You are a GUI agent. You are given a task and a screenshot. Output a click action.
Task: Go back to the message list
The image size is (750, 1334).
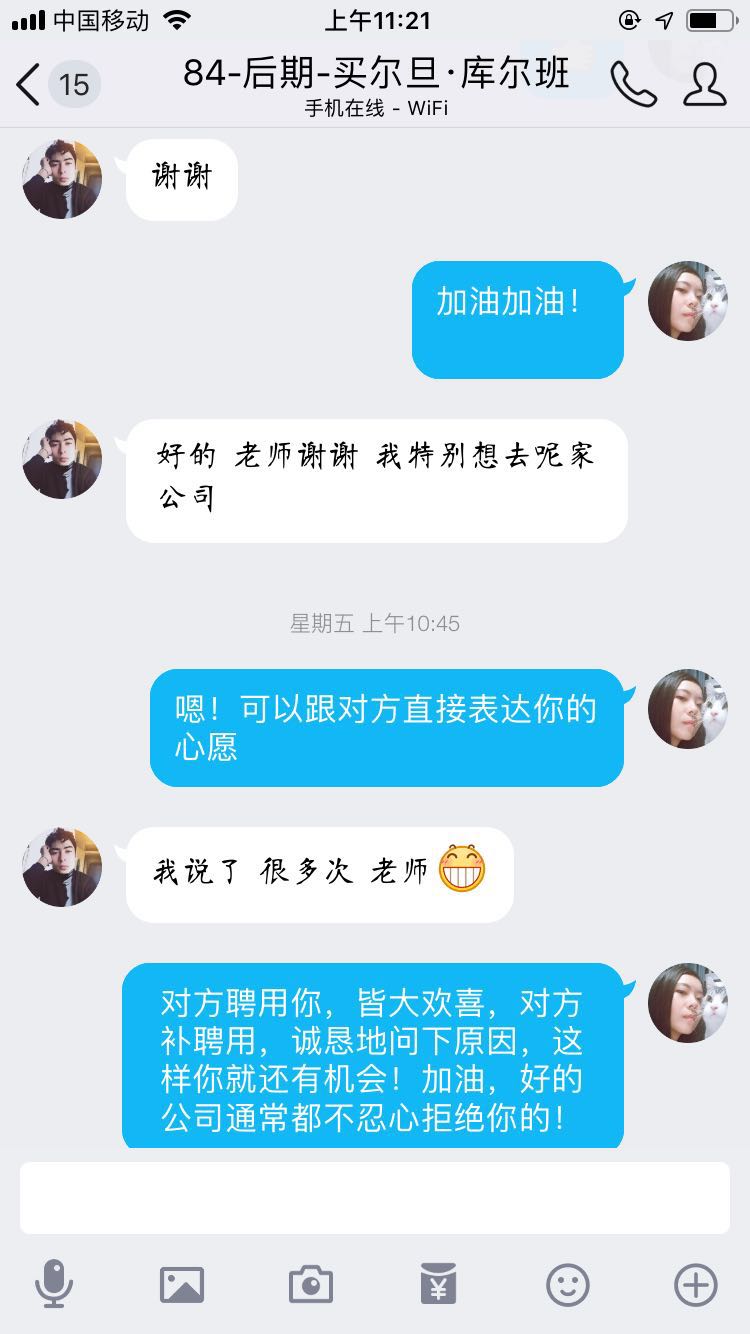click(x=30, y=84)
